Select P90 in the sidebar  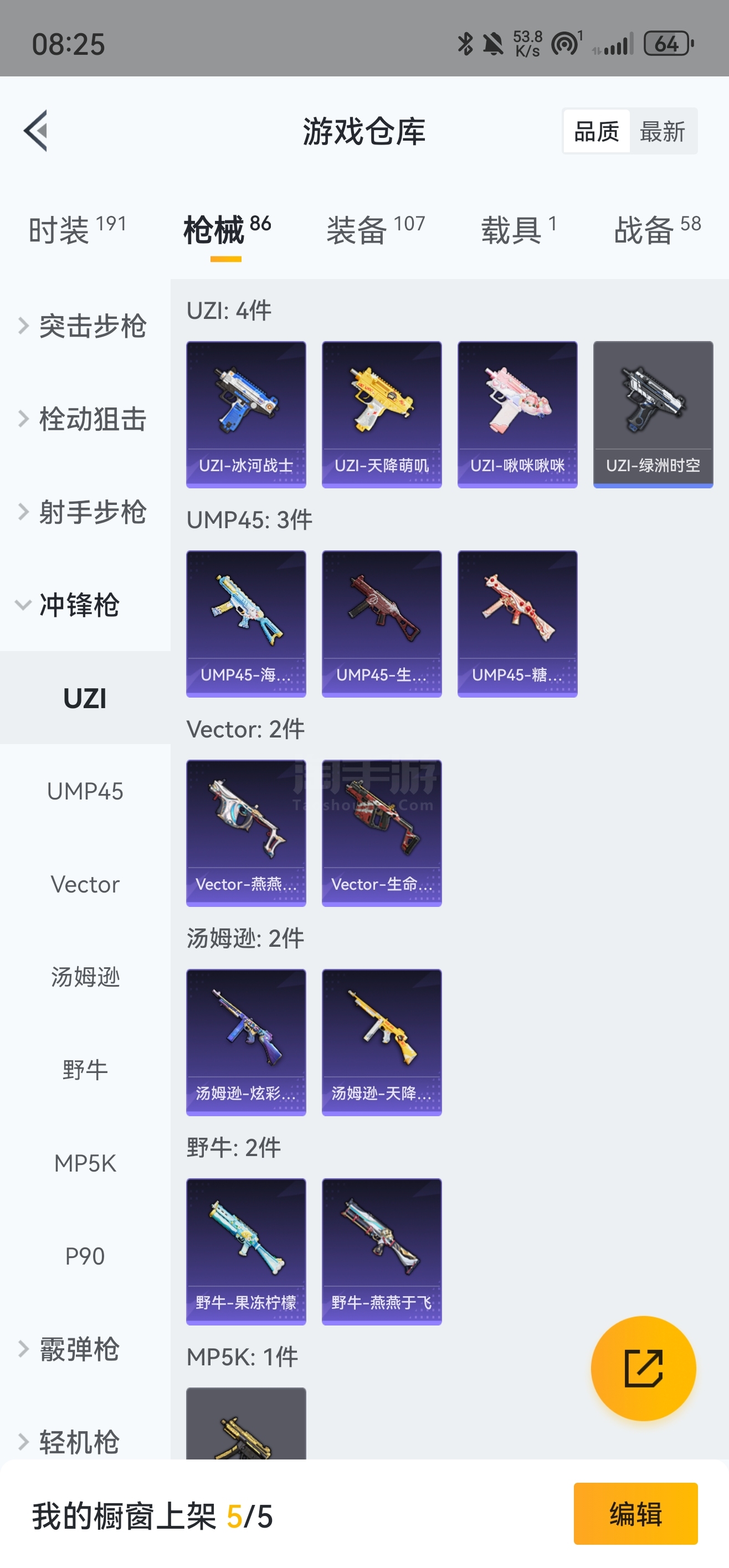tap(85, 1256)
